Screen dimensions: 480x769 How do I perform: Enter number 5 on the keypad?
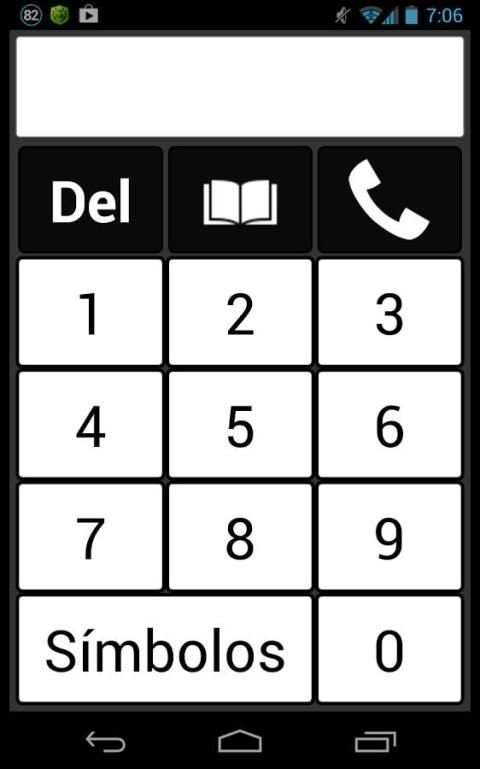(x=240, y=425)
